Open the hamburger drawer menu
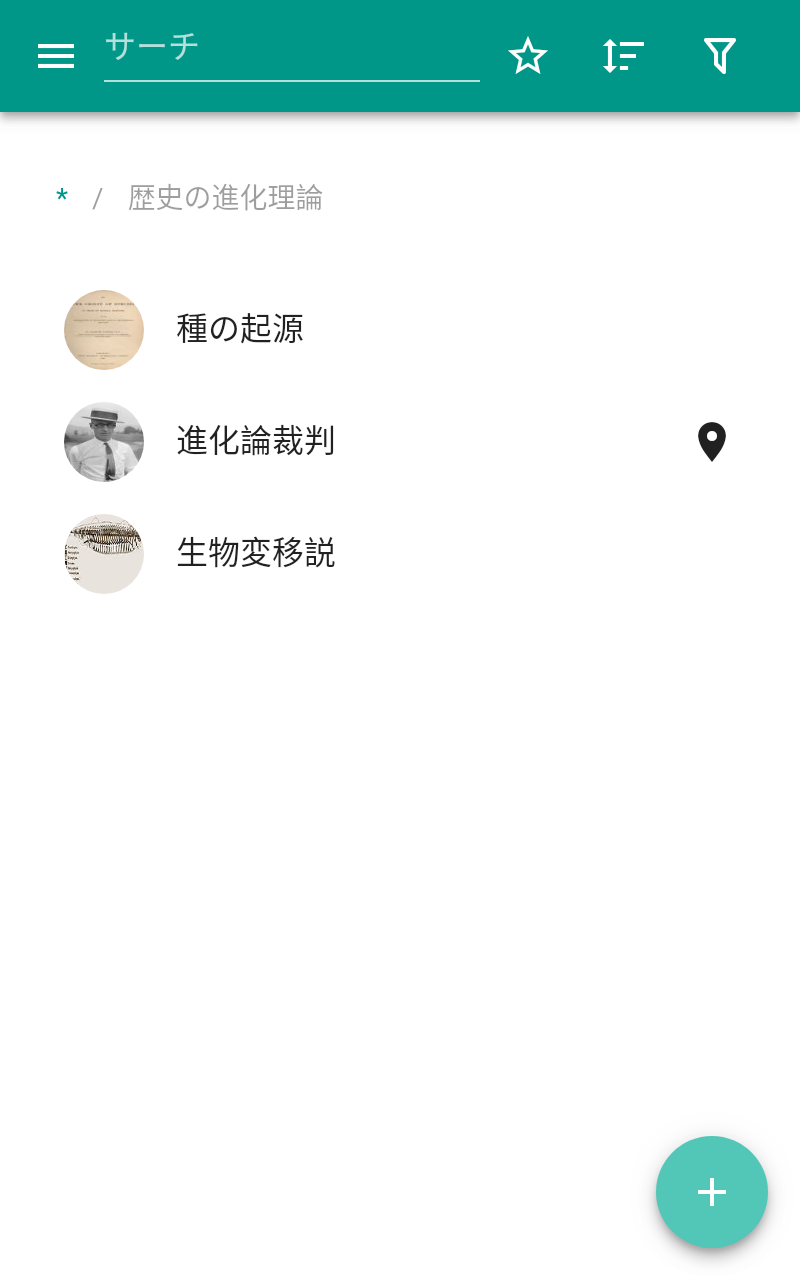Viewport: 800px width, 1280px height. [56, 56]
